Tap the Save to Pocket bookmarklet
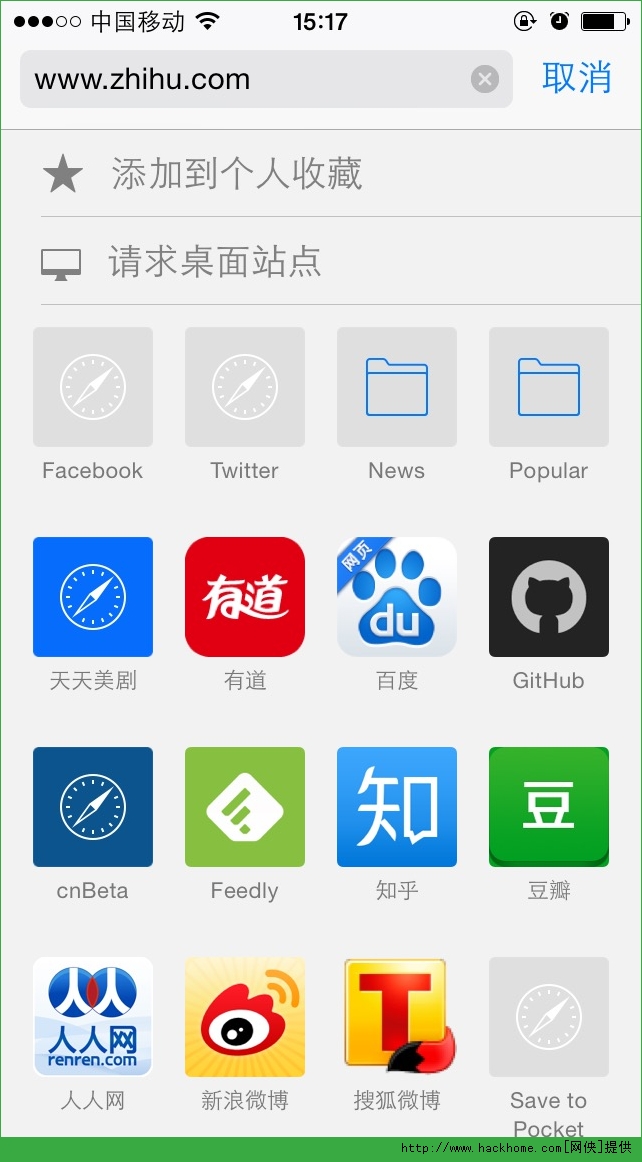The height and width of the screenshot is (1162, 642). pyautogui.click(x=549, y=1017)
